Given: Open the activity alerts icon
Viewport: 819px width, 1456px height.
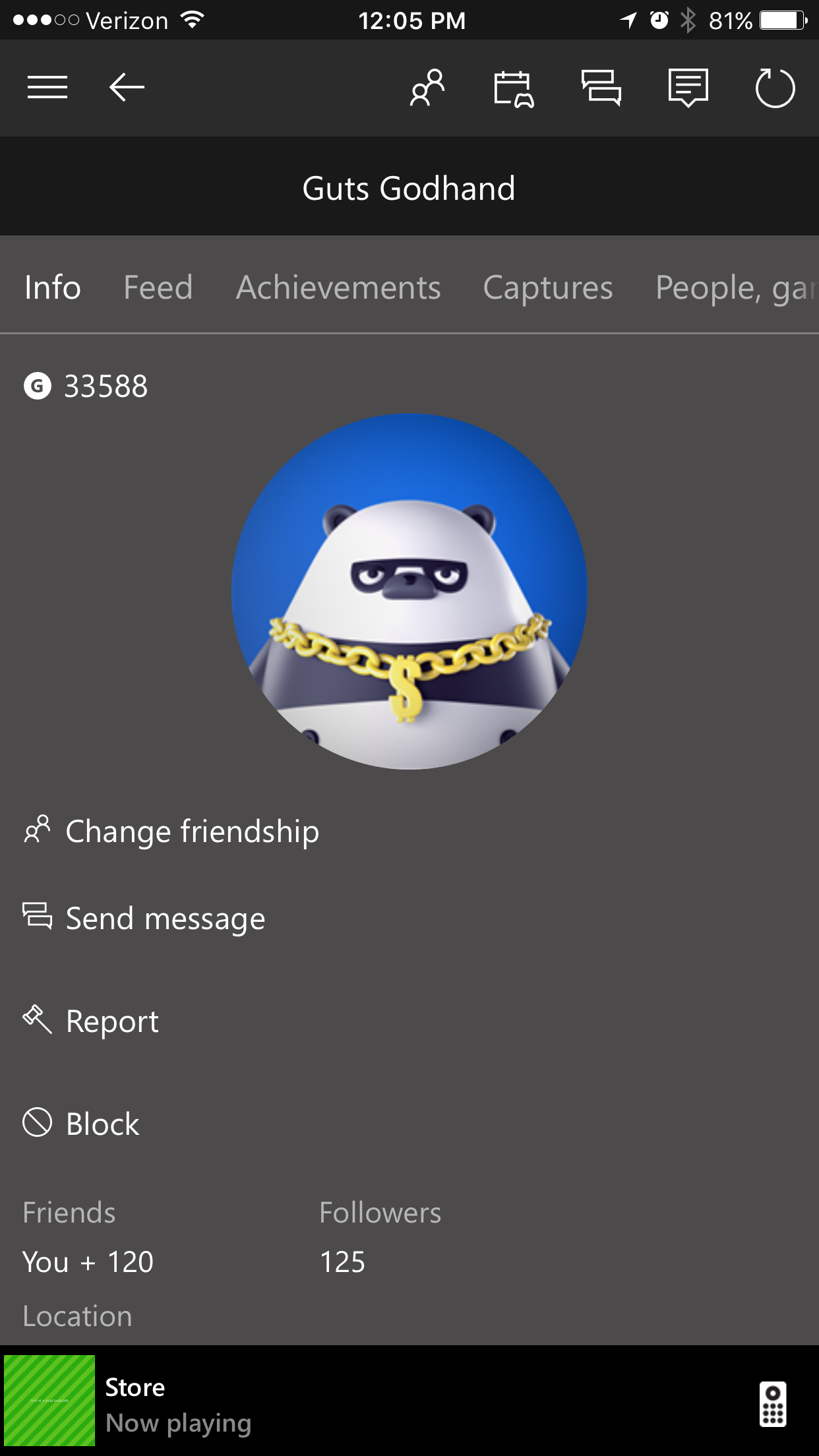Looking at the screenshot, I should [688, 88].
